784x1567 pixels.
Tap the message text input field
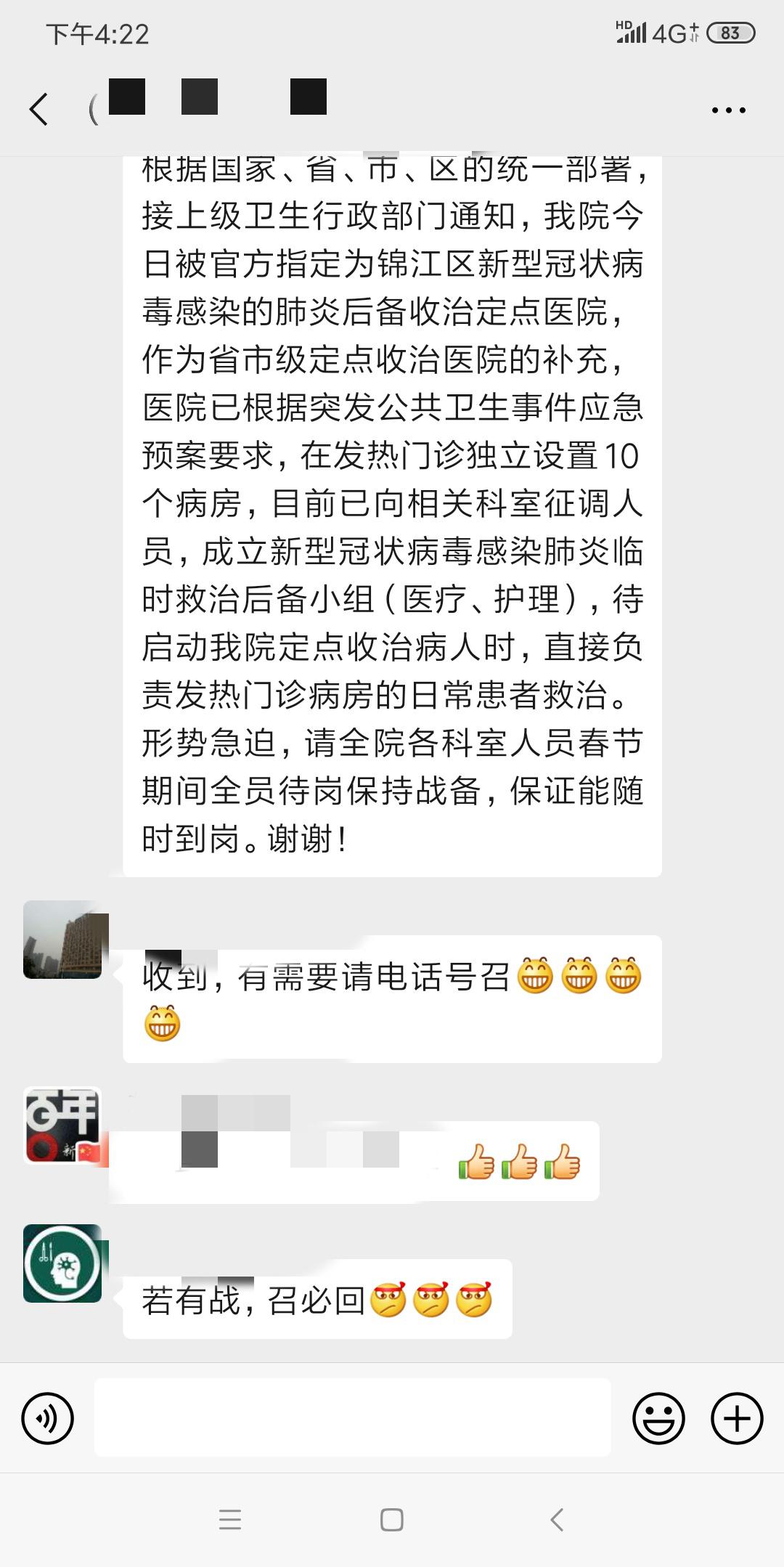pyautogui.click(x=352, y=1417)
